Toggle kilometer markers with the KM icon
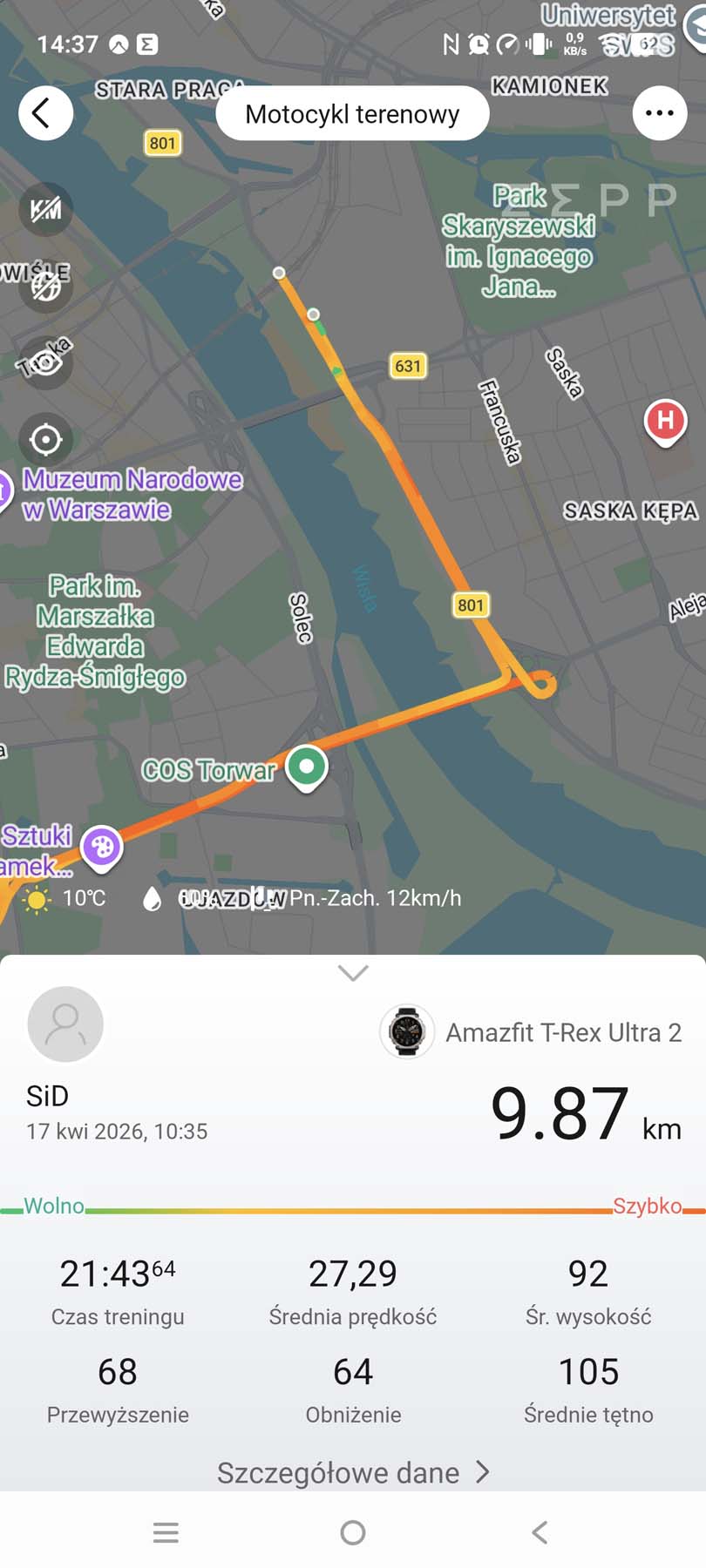 tap(45, 209)
